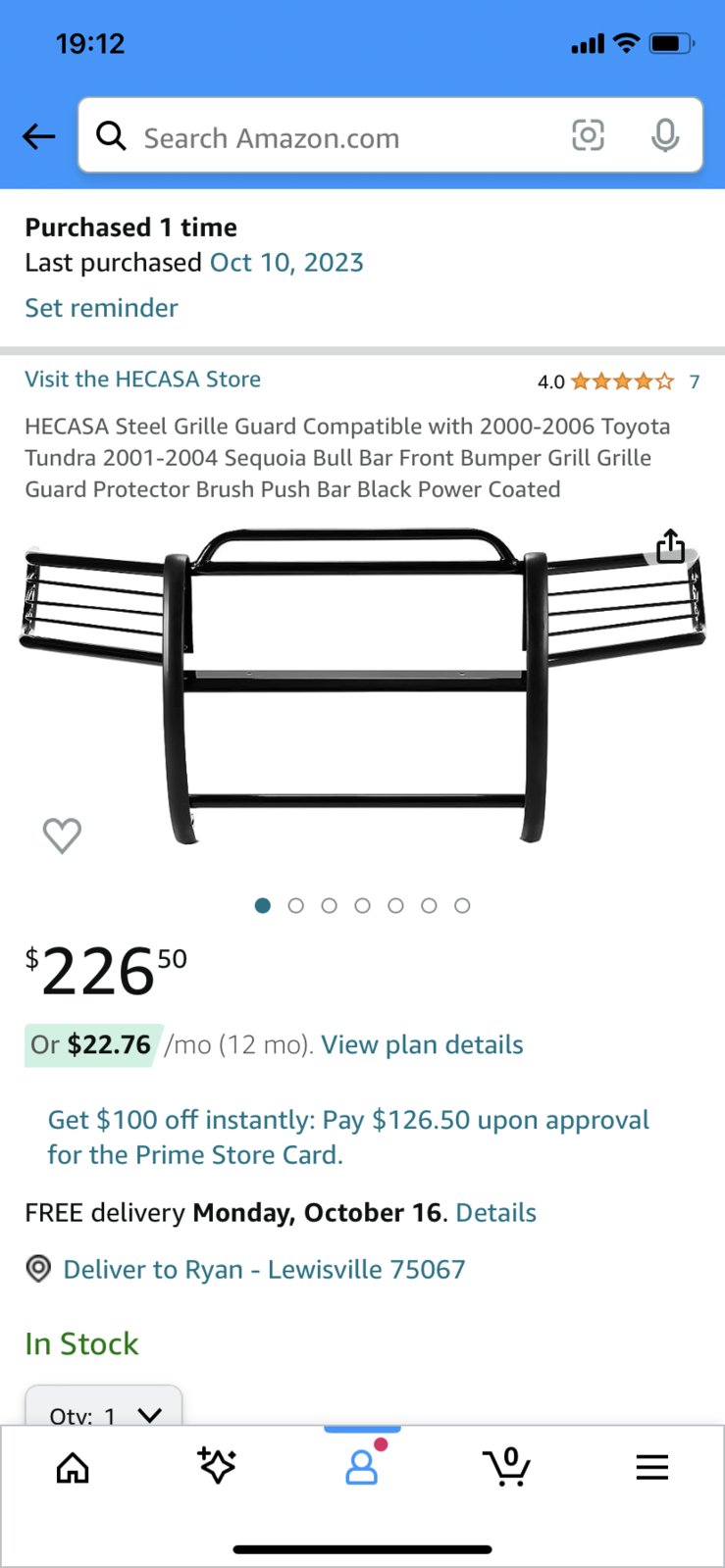Open the Prime Store Card $100 off offer
Image resolution: width=725 pixels, height=1568 pixels.
click(x=348, y=1138)
